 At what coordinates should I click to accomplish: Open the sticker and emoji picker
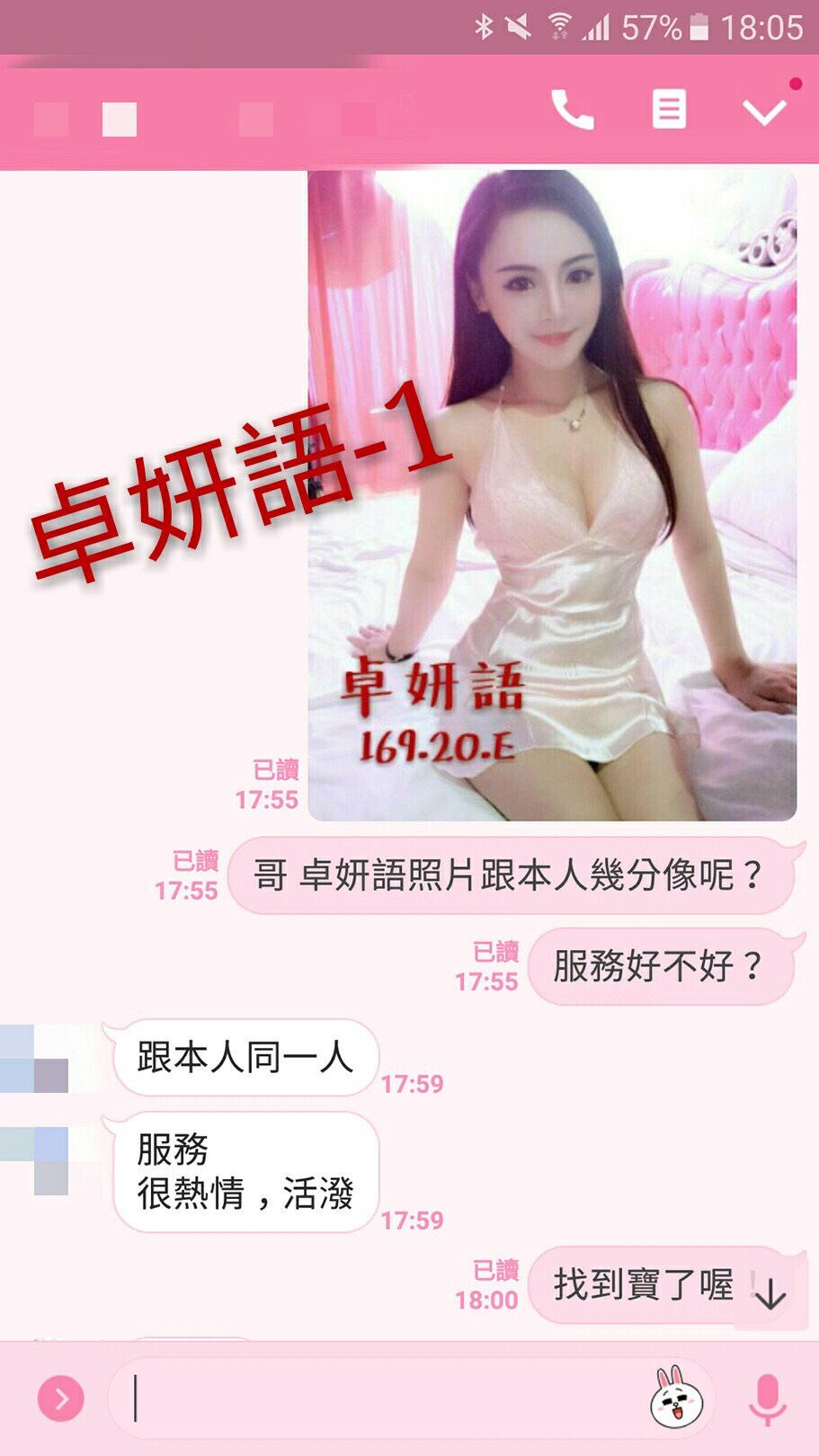click(676, 1398)
